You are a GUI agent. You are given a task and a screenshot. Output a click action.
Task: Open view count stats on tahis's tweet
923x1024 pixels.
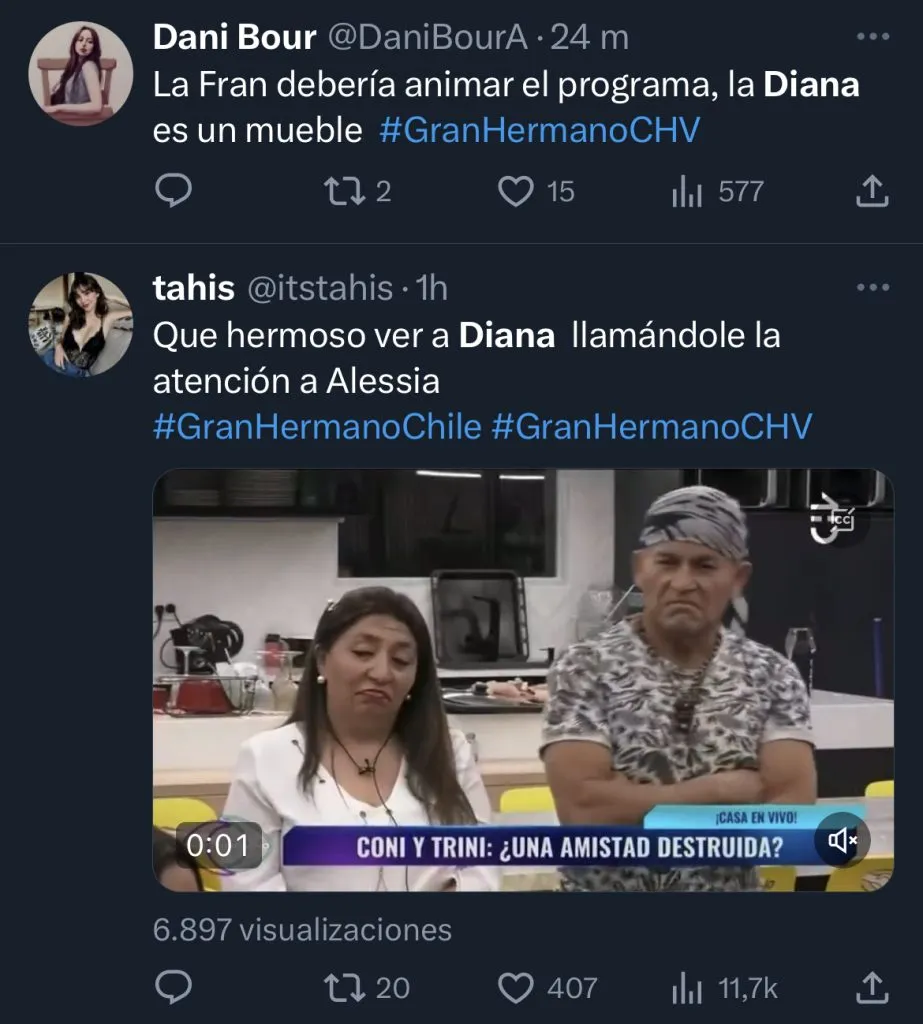click(x=690, y=988)
